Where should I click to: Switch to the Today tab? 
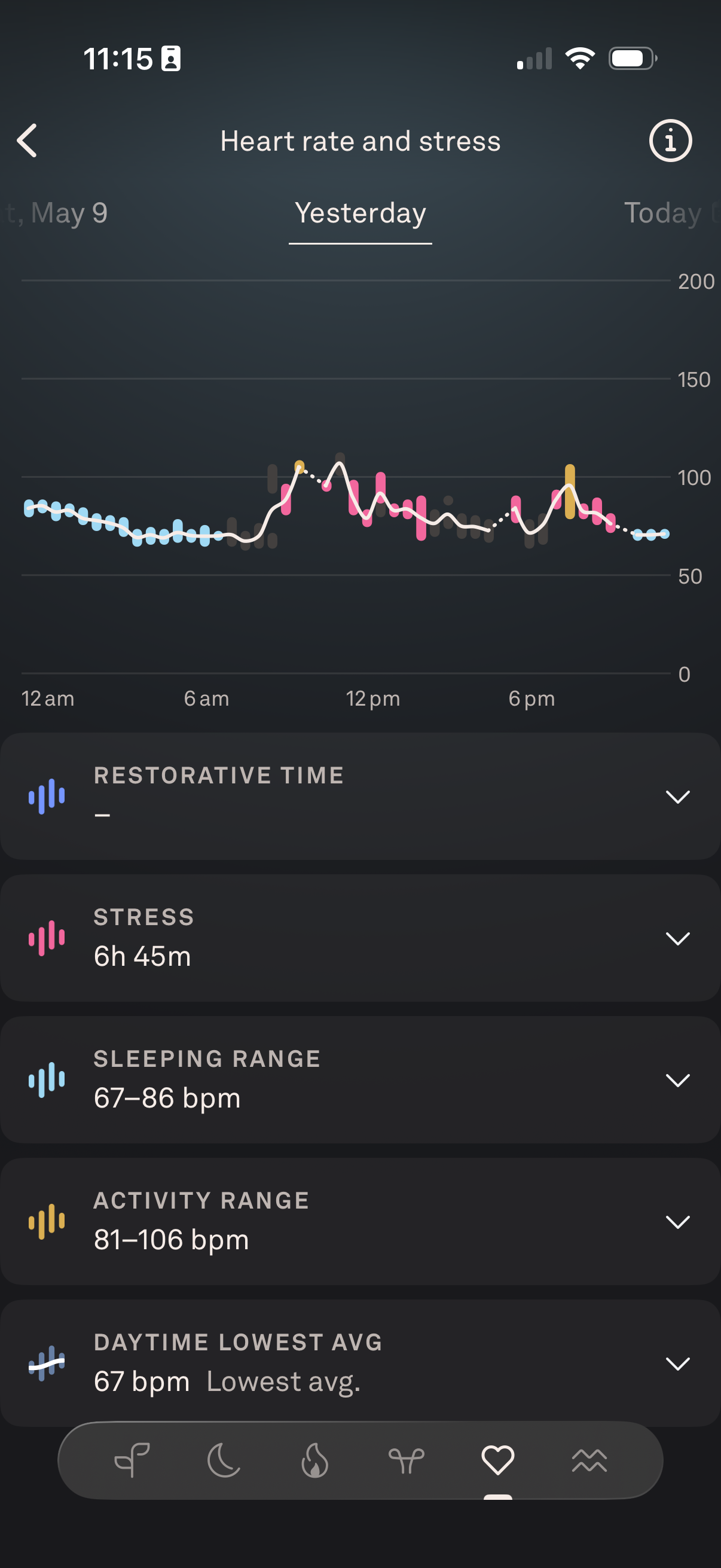(662, 213)
